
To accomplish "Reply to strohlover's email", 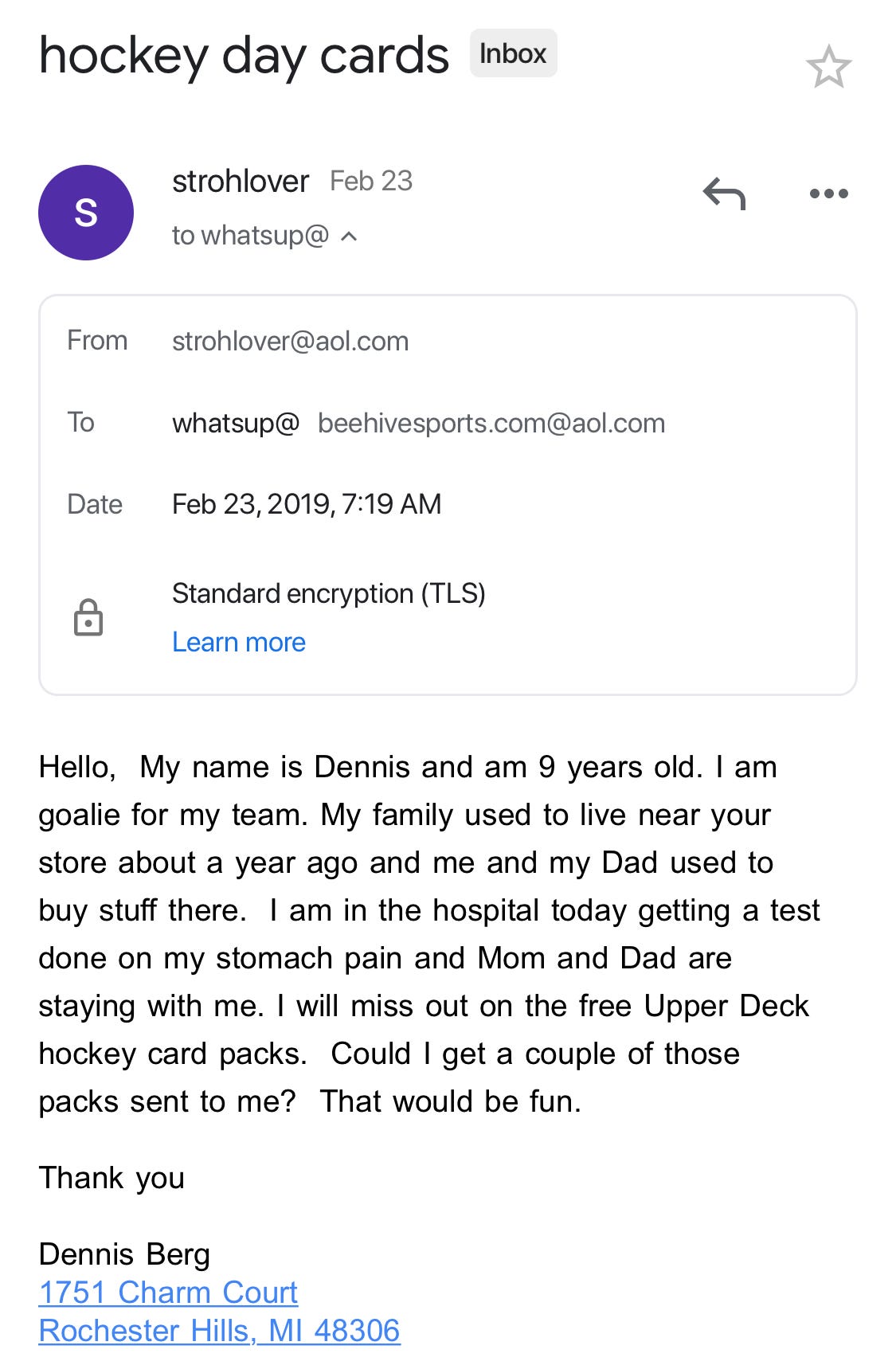I will point(724,194).
